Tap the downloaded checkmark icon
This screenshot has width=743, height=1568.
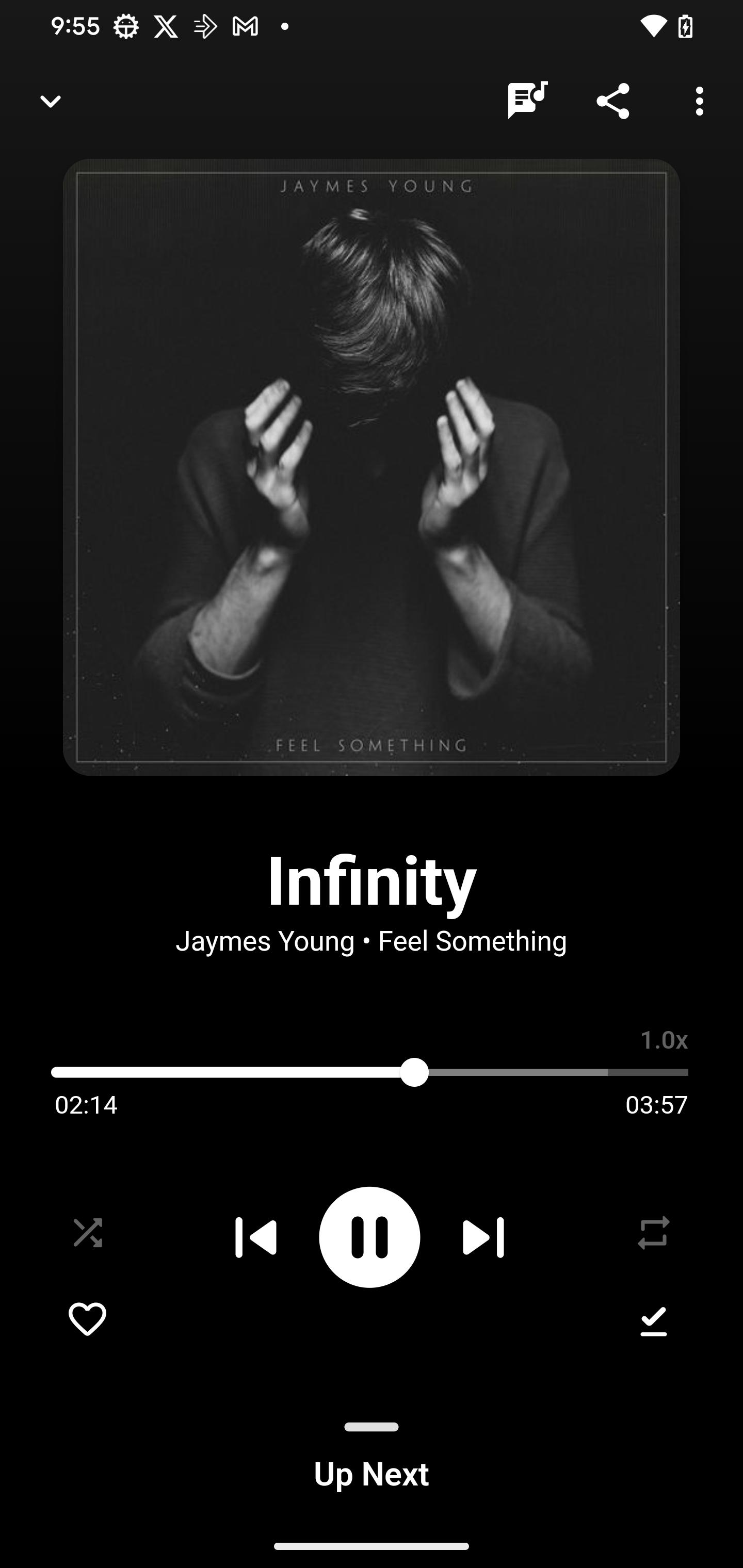(x=653, y=1321)
